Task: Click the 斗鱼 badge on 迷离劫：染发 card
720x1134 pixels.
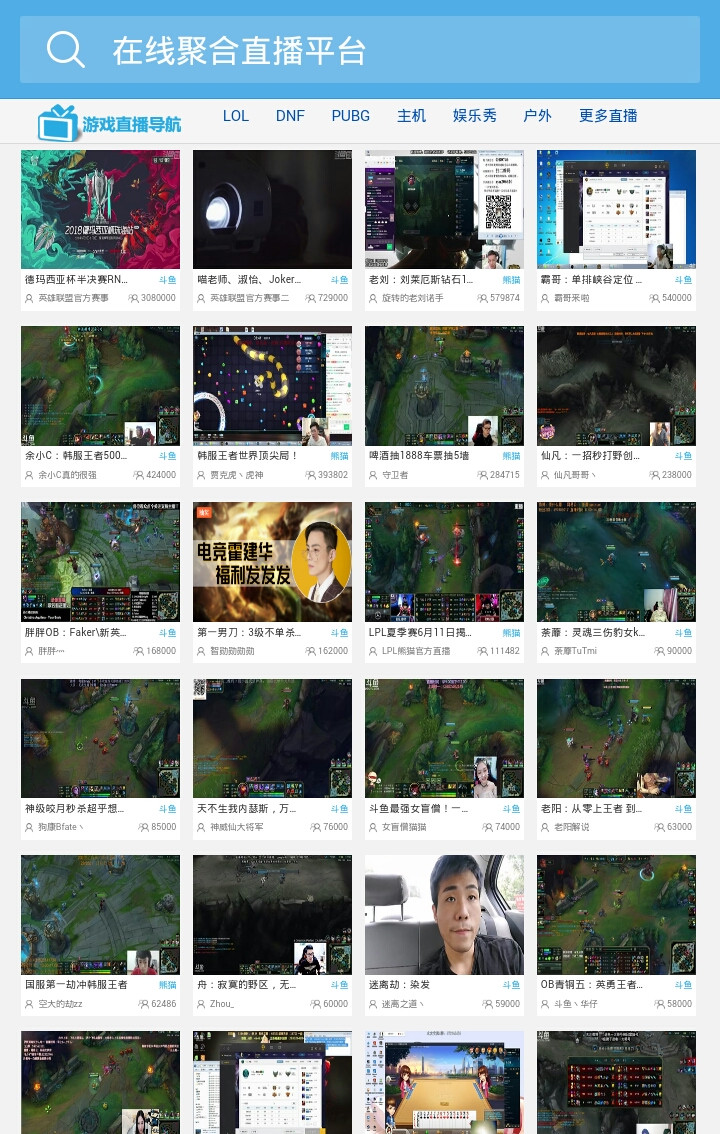Action: (x=511, y=985)
